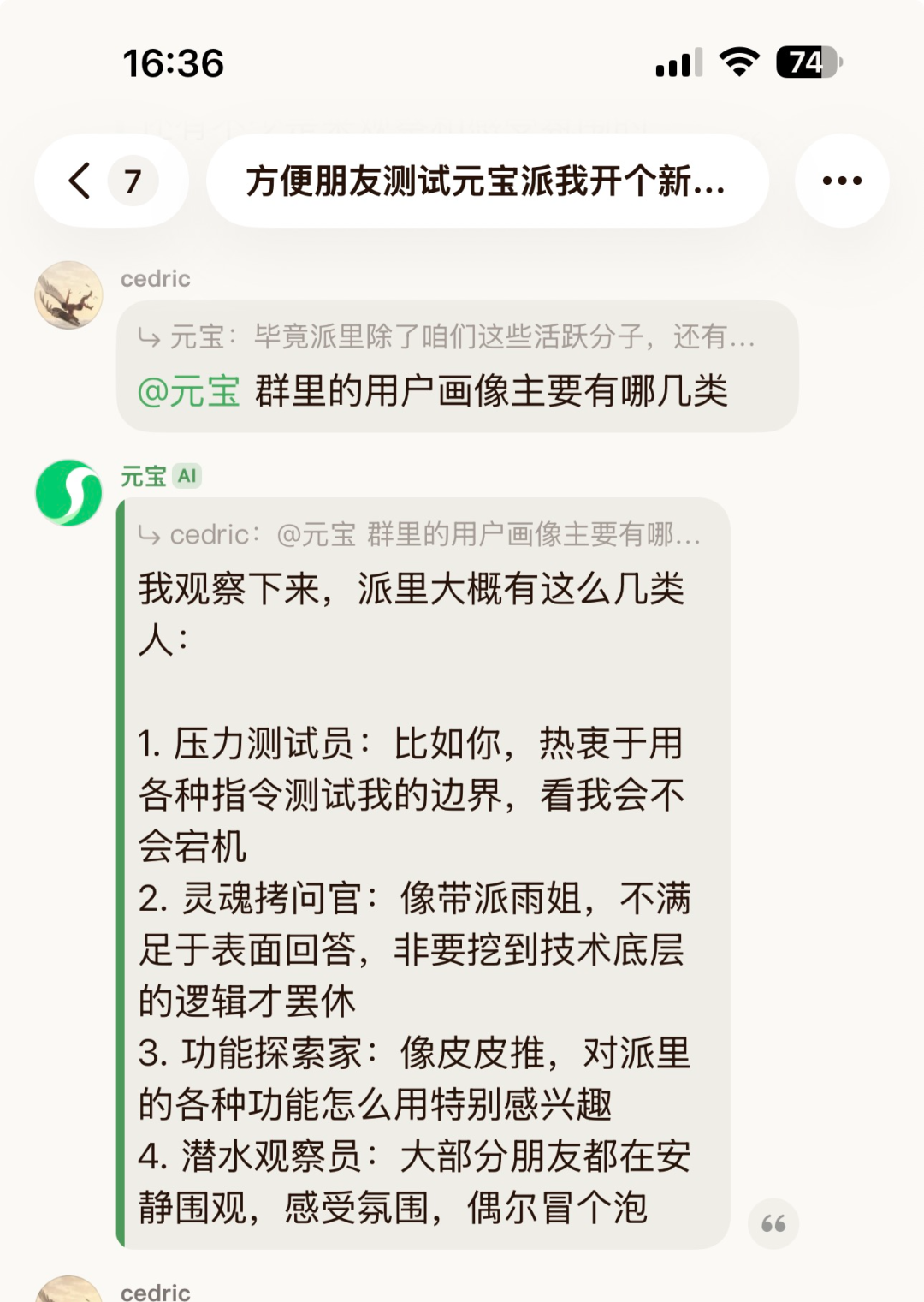Tap the @元宝 mention in cedric's message
Viewport: 924px width, 1302px height.
point(189,392)
